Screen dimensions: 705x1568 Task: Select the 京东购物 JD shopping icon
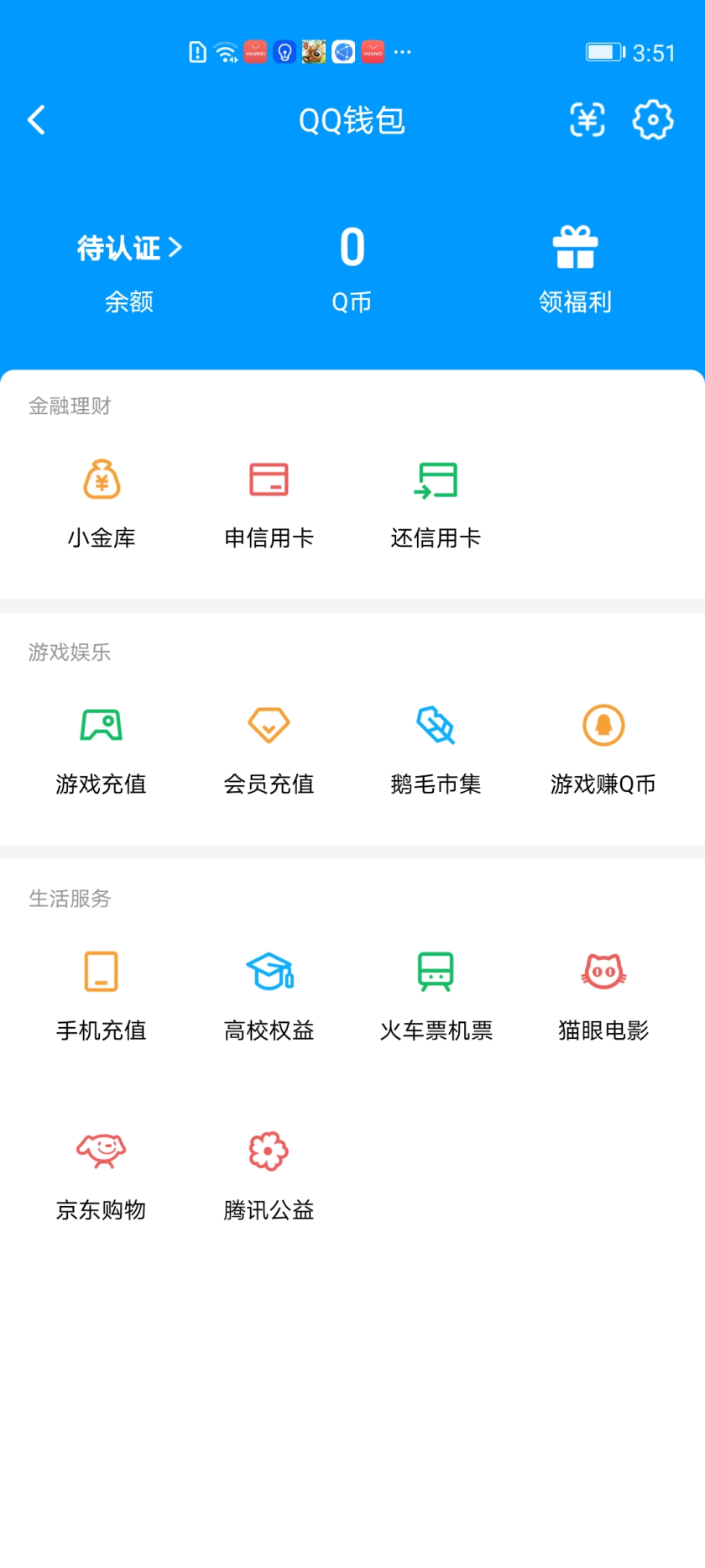[101, 1172]
